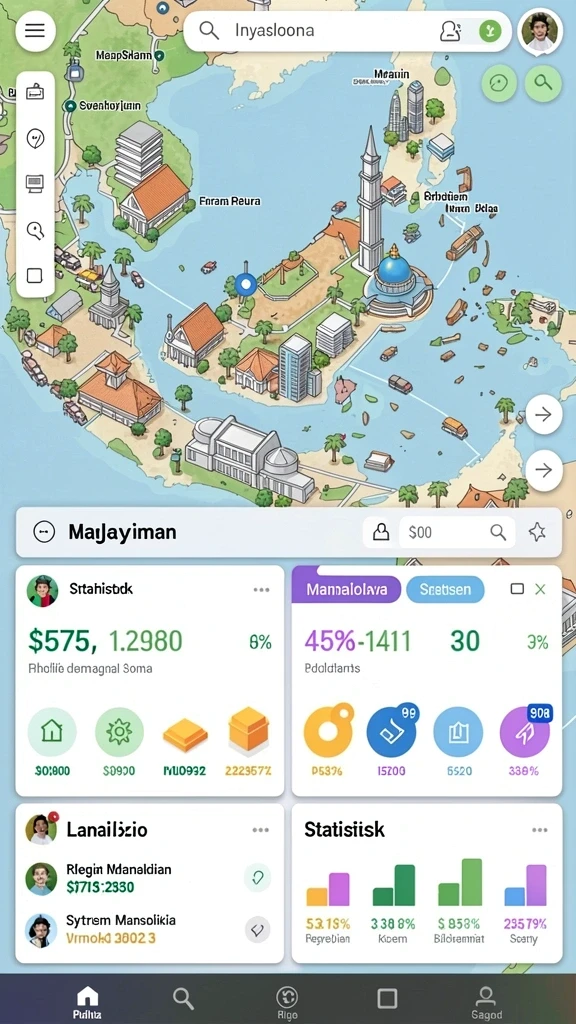Switch to the Pulhta home tab
This screenshot has height=1024, width=576.
coord(87,1003)
